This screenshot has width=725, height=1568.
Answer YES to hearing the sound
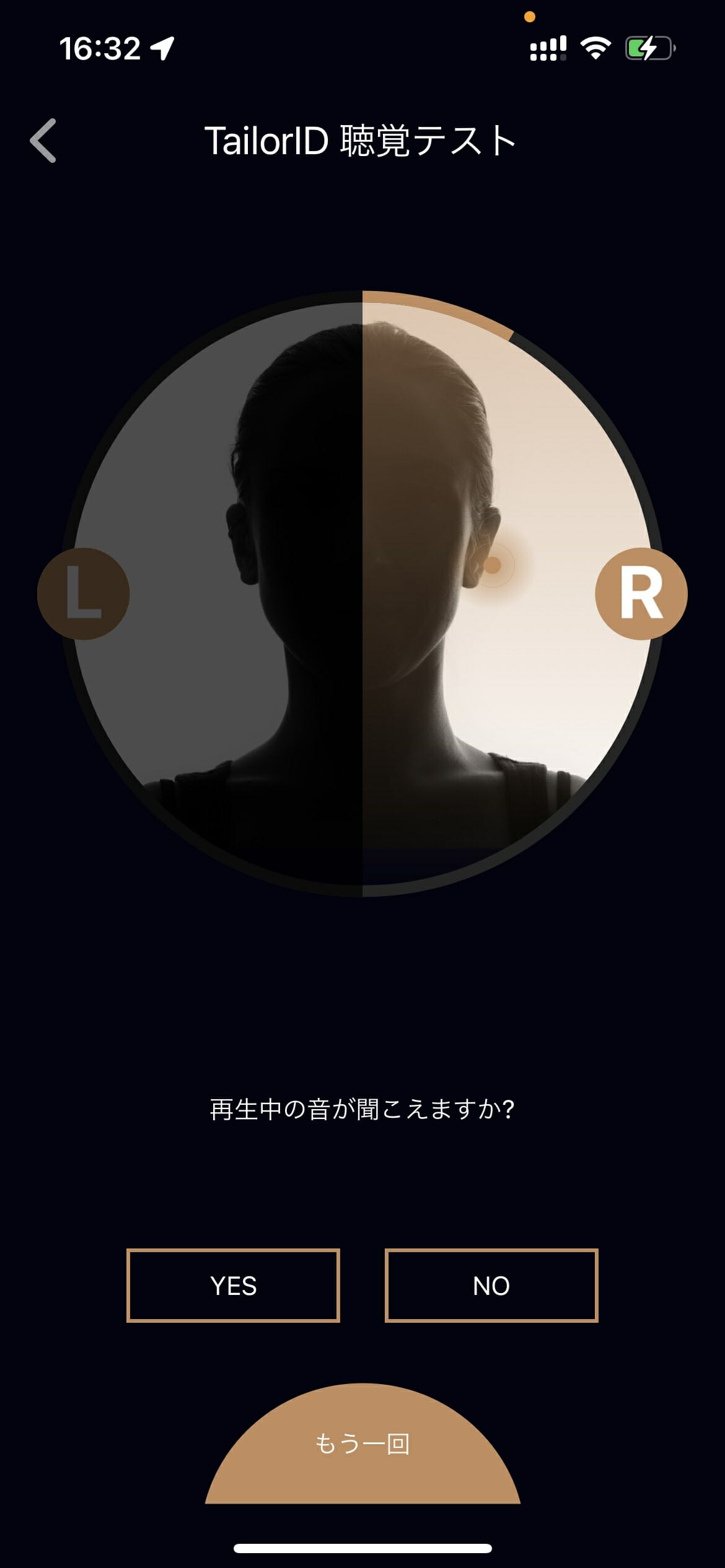click(233, 1286)
